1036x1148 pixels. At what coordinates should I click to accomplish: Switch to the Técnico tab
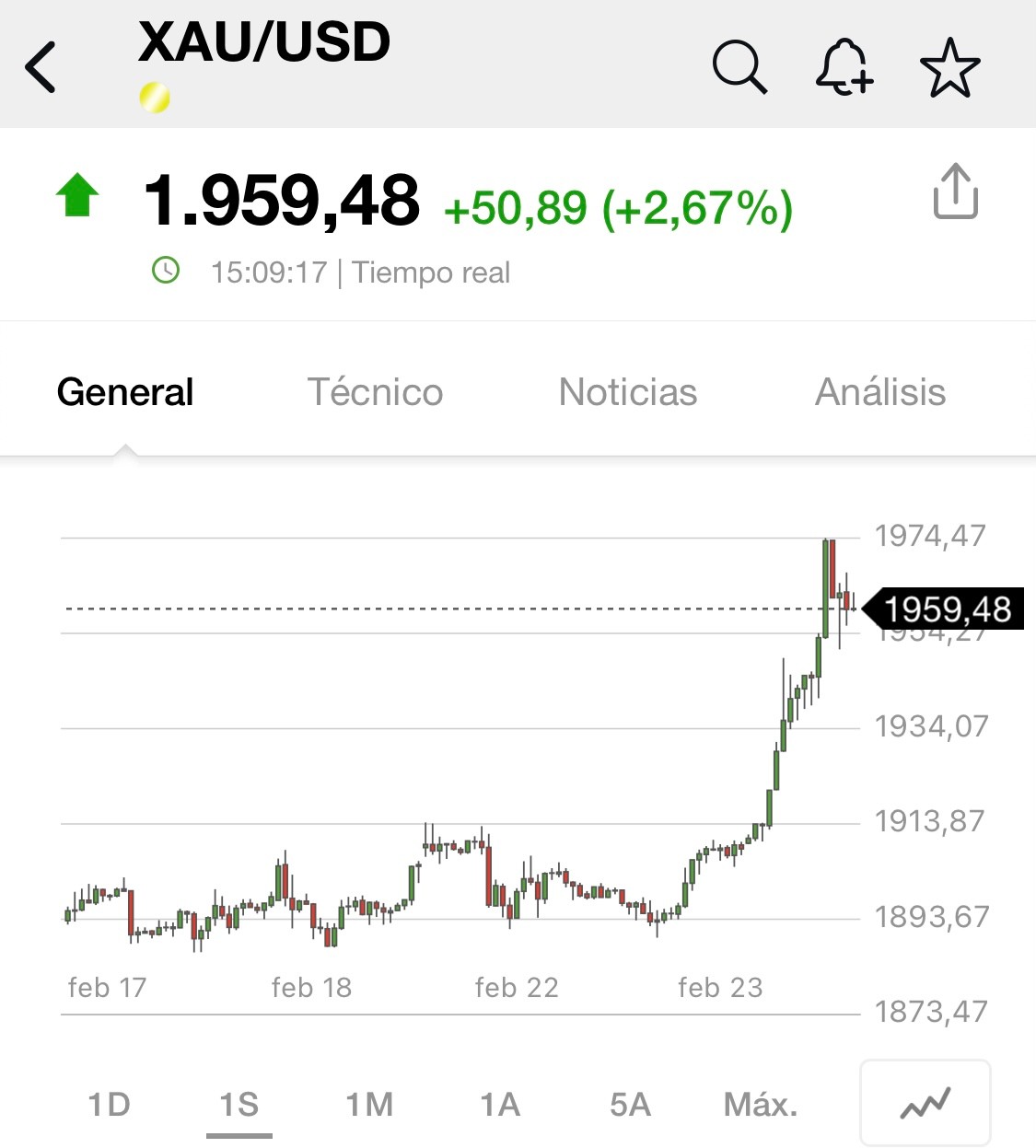point(375,392)
